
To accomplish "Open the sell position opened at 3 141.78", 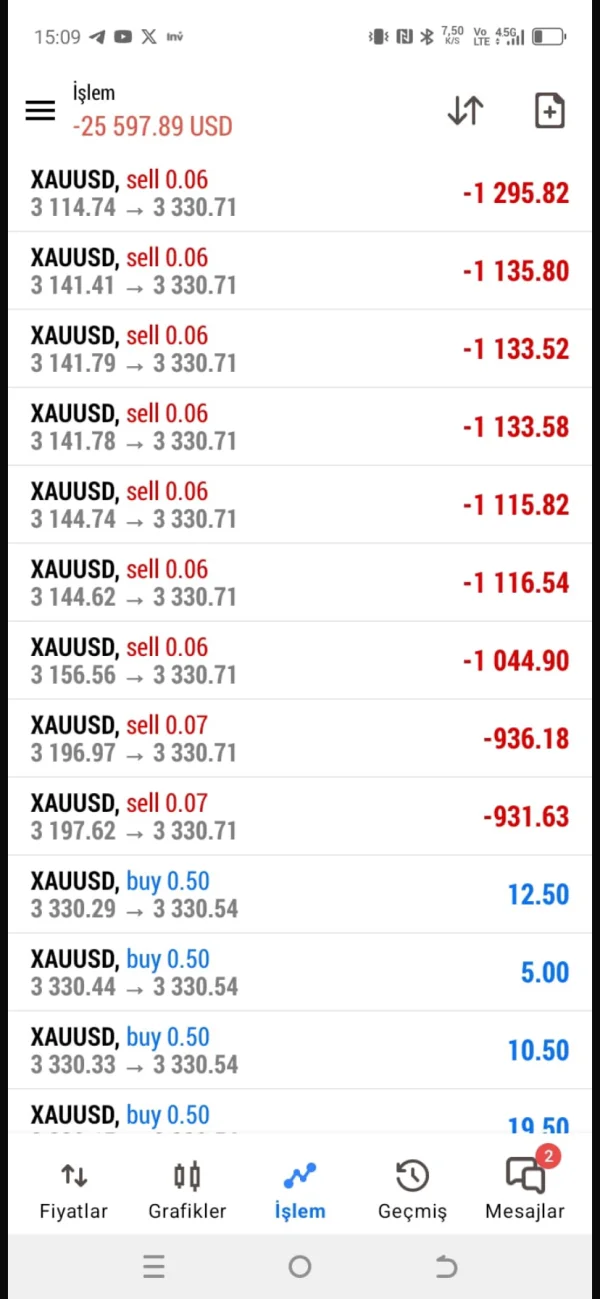I will coord(300,428).
